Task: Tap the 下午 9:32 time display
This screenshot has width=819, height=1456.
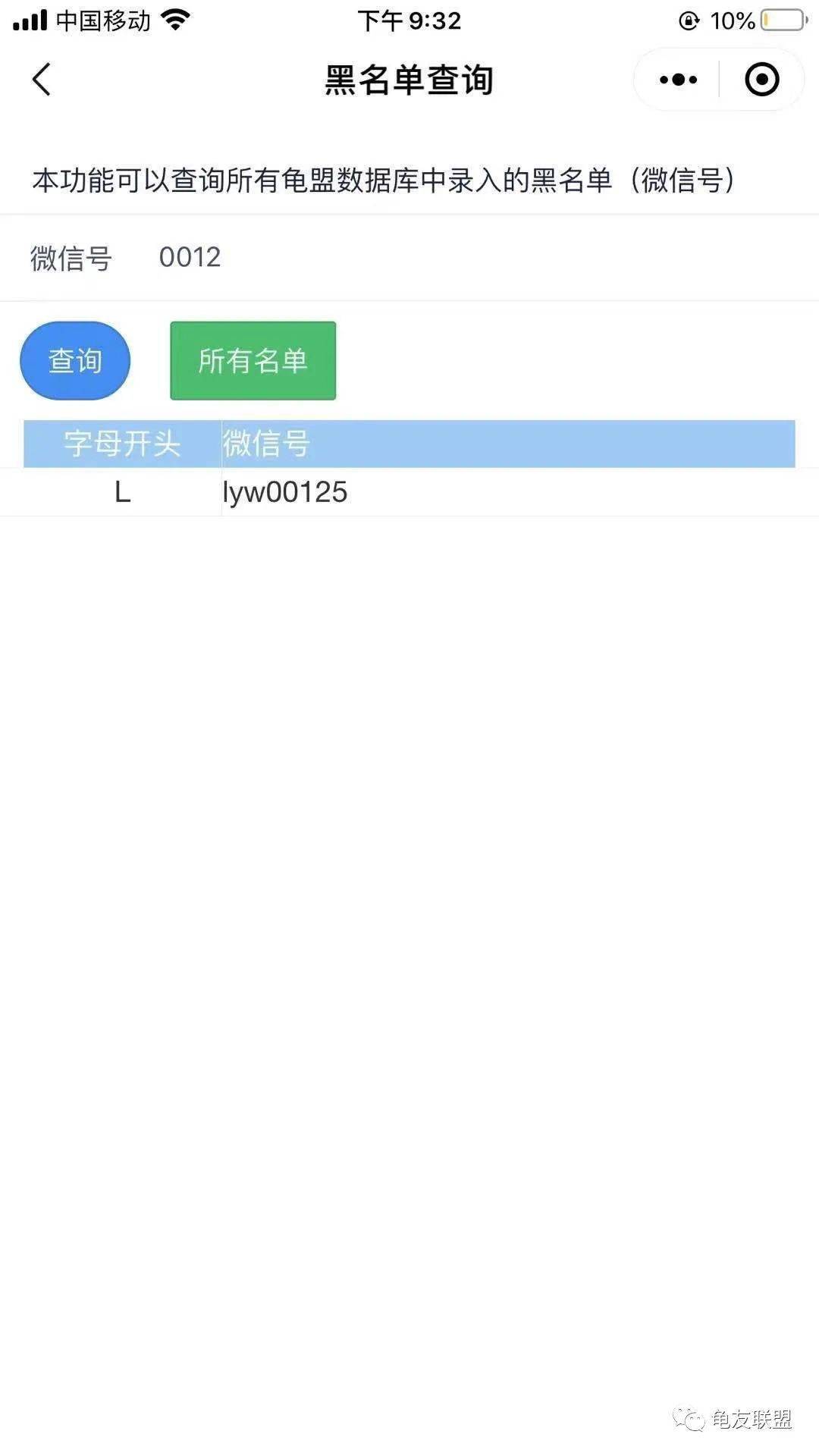Action: [409, 20]
